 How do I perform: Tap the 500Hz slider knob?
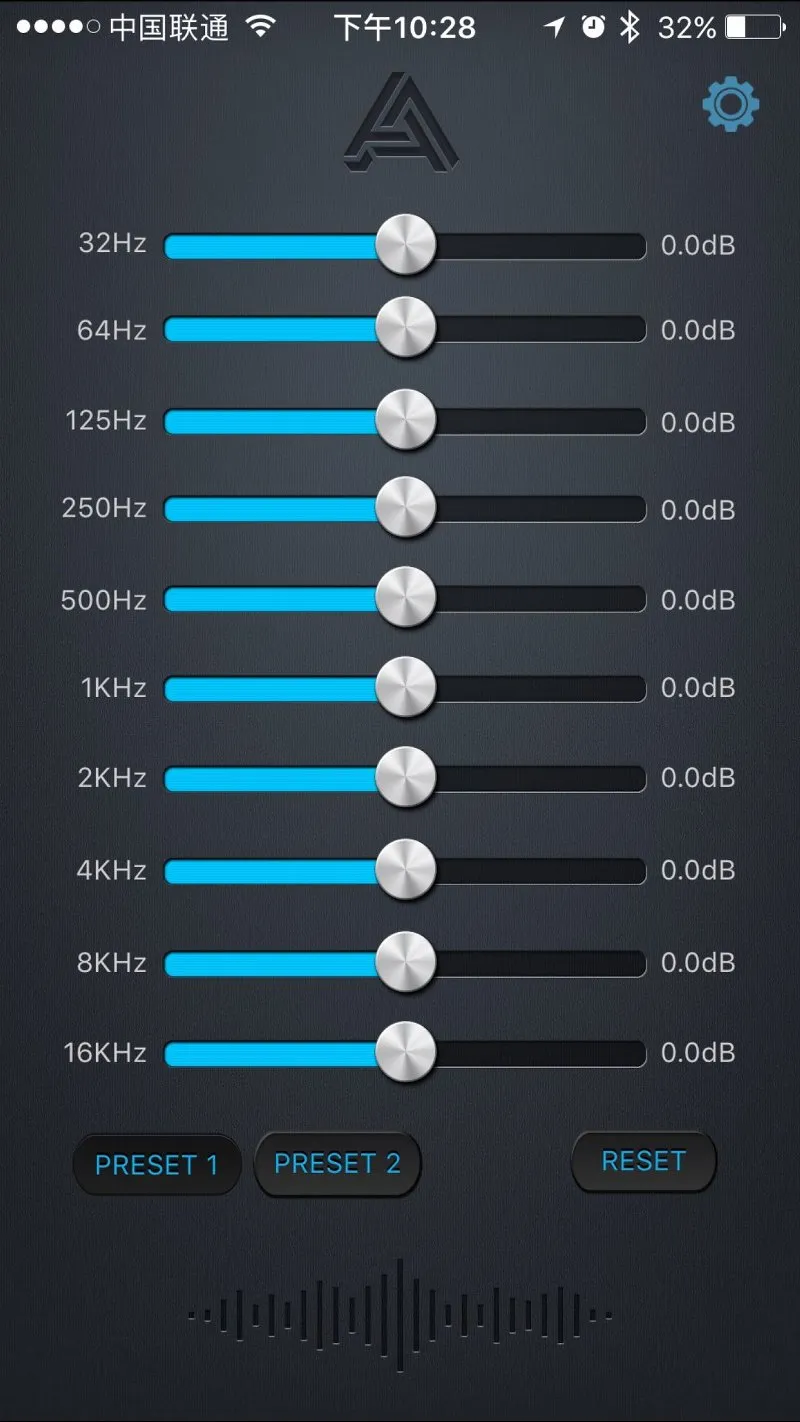click(x=406, y=597)
